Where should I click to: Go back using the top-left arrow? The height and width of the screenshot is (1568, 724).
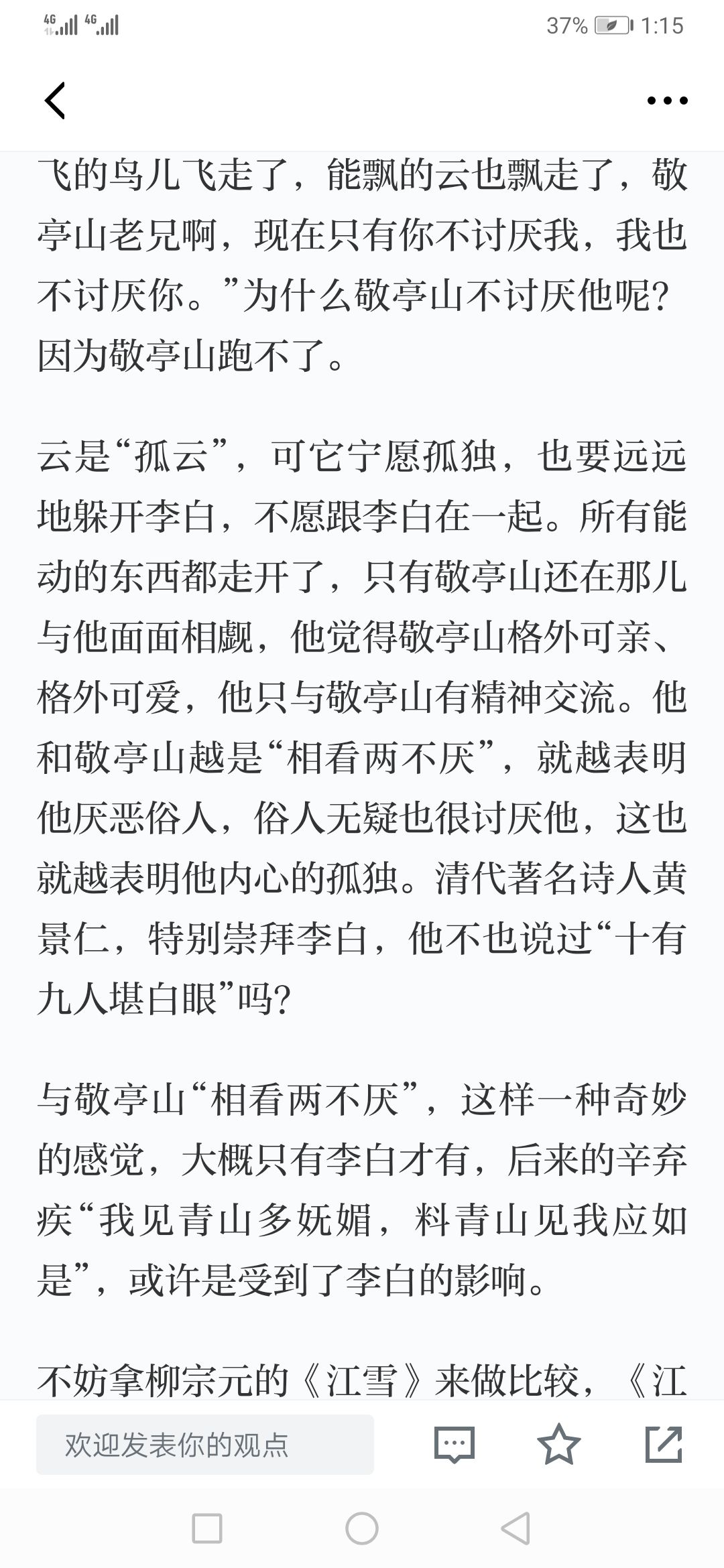coord(55,101)
